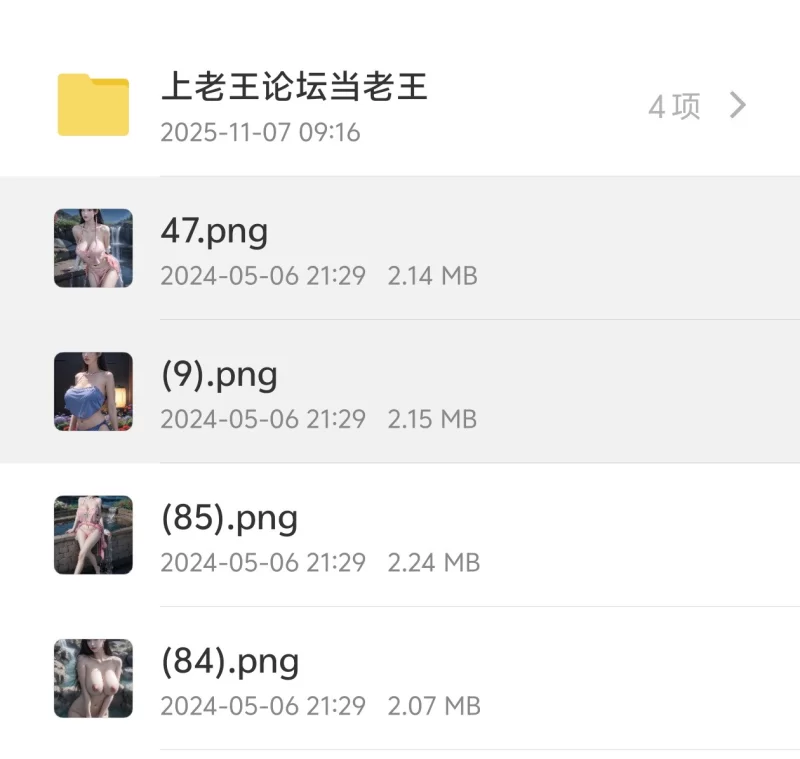800x759 pixels.
Task: View the (85).png file
Action: tap(229, 519)
